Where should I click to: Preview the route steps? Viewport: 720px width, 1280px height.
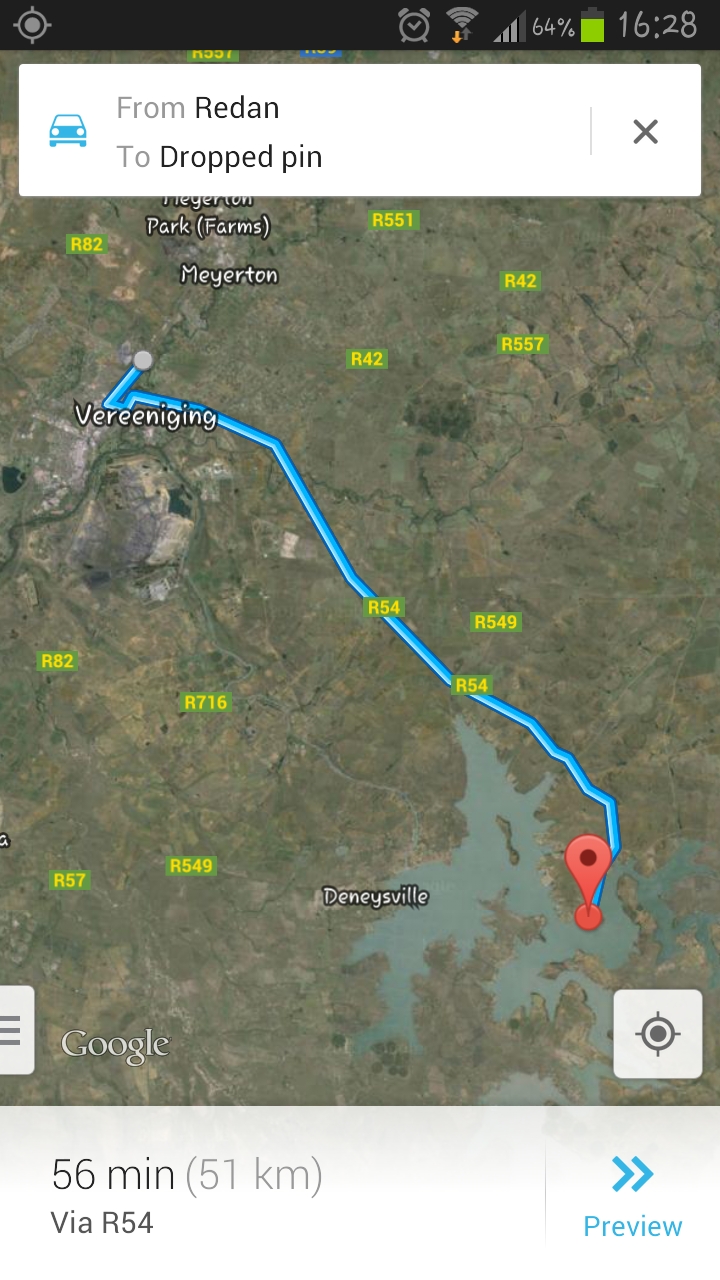(632, 1194)
